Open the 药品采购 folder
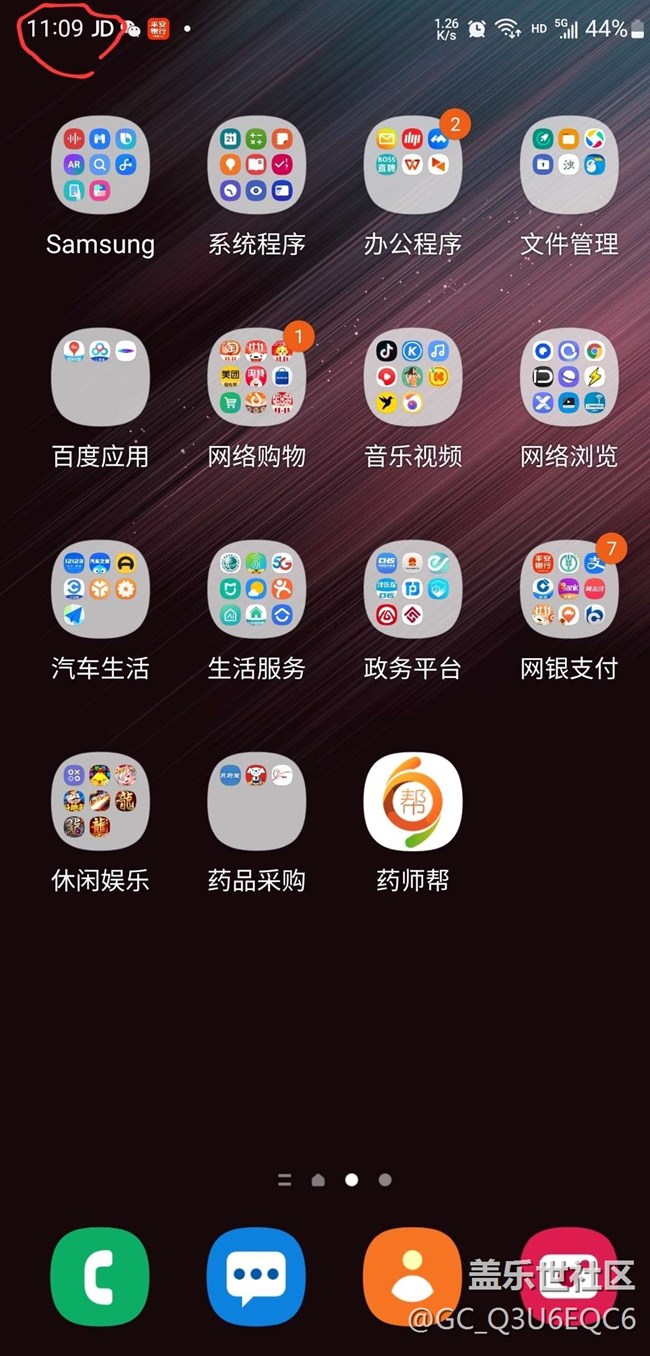 [256, 801]
